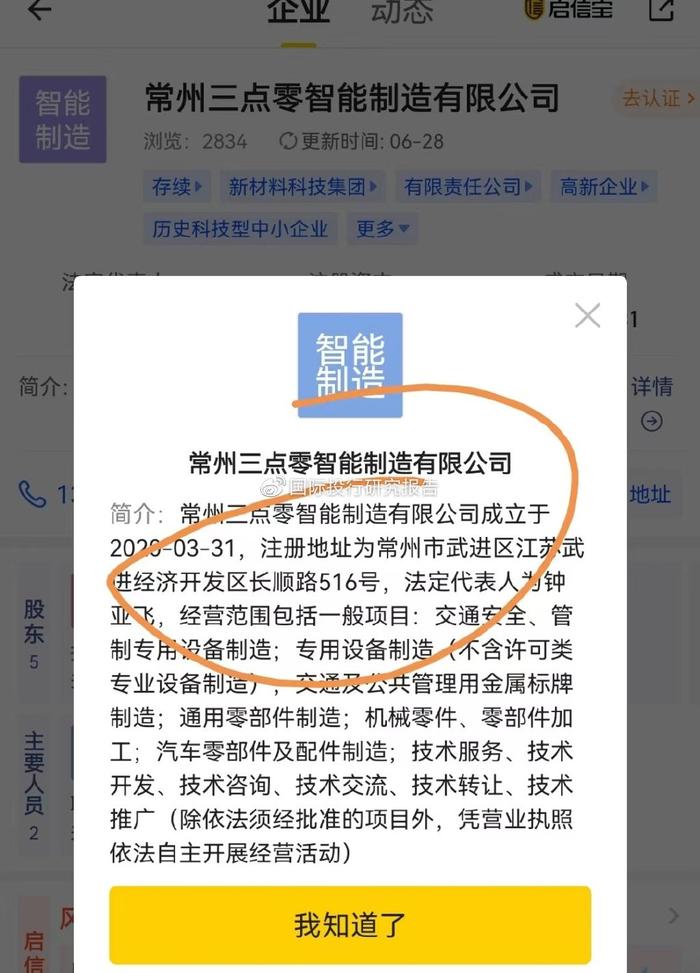Go back with the top arrow
The height and width of the screenshot is (973, 700).
39,11
